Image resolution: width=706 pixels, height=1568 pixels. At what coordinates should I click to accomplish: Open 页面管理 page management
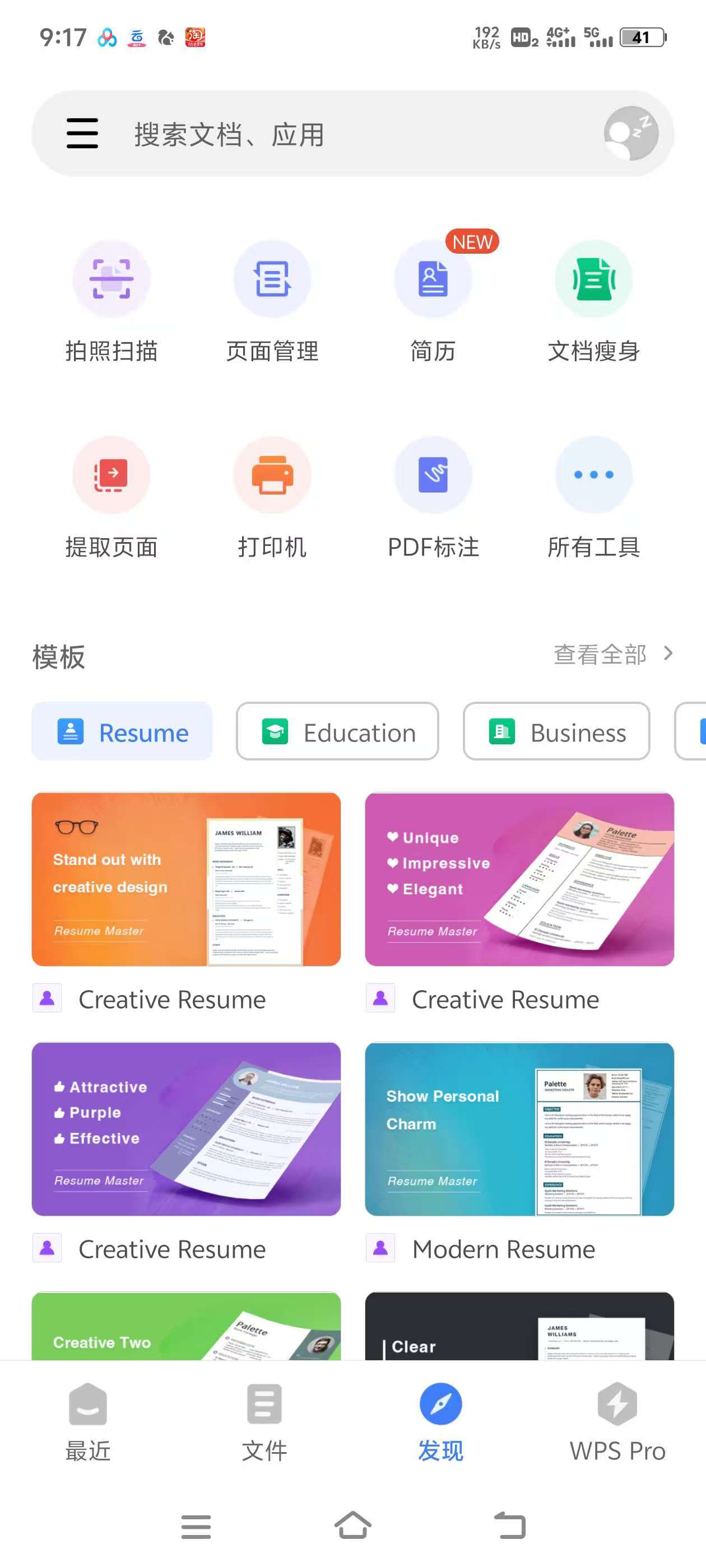pyautogui.click(x=272, y=300)
